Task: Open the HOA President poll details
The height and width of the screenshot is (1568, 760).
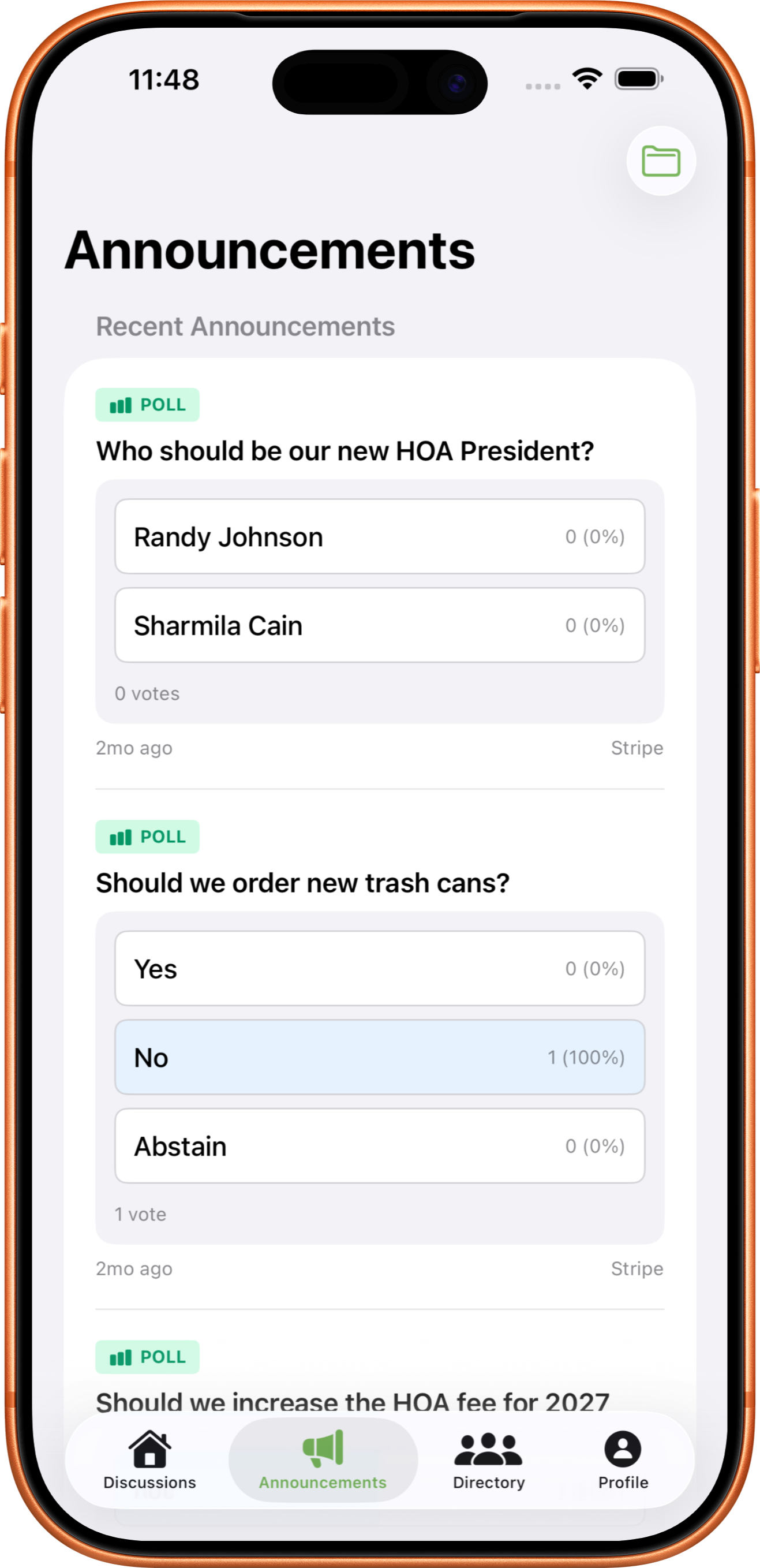Action: [x=346, y=450]
